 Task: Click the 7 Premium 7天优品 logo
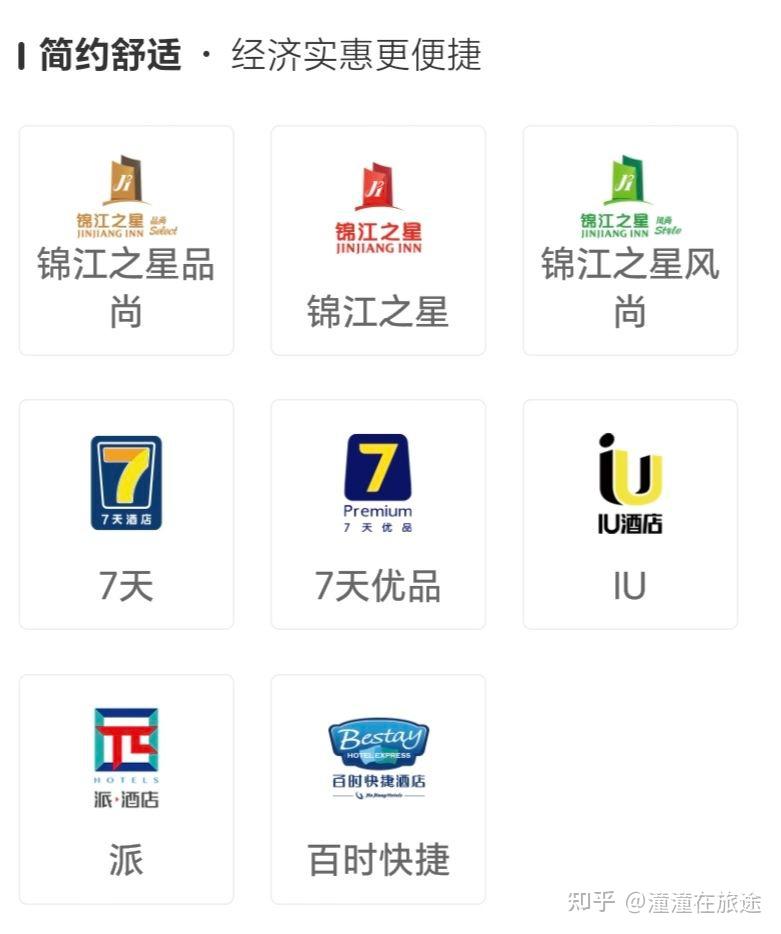click(376, 480)
